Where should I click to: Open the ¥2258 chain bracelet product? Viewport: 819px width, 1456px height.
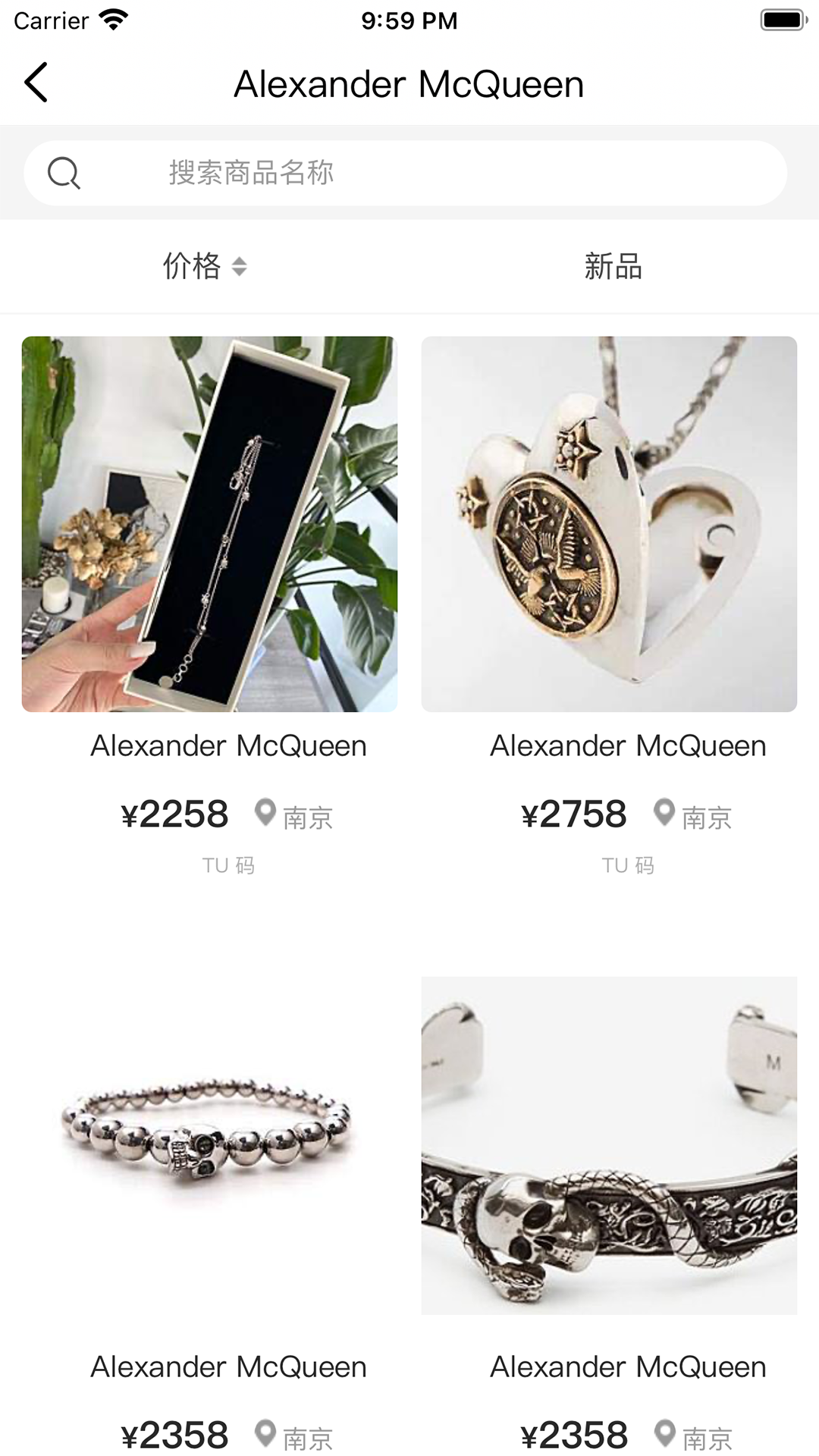[x=209, y=524]
